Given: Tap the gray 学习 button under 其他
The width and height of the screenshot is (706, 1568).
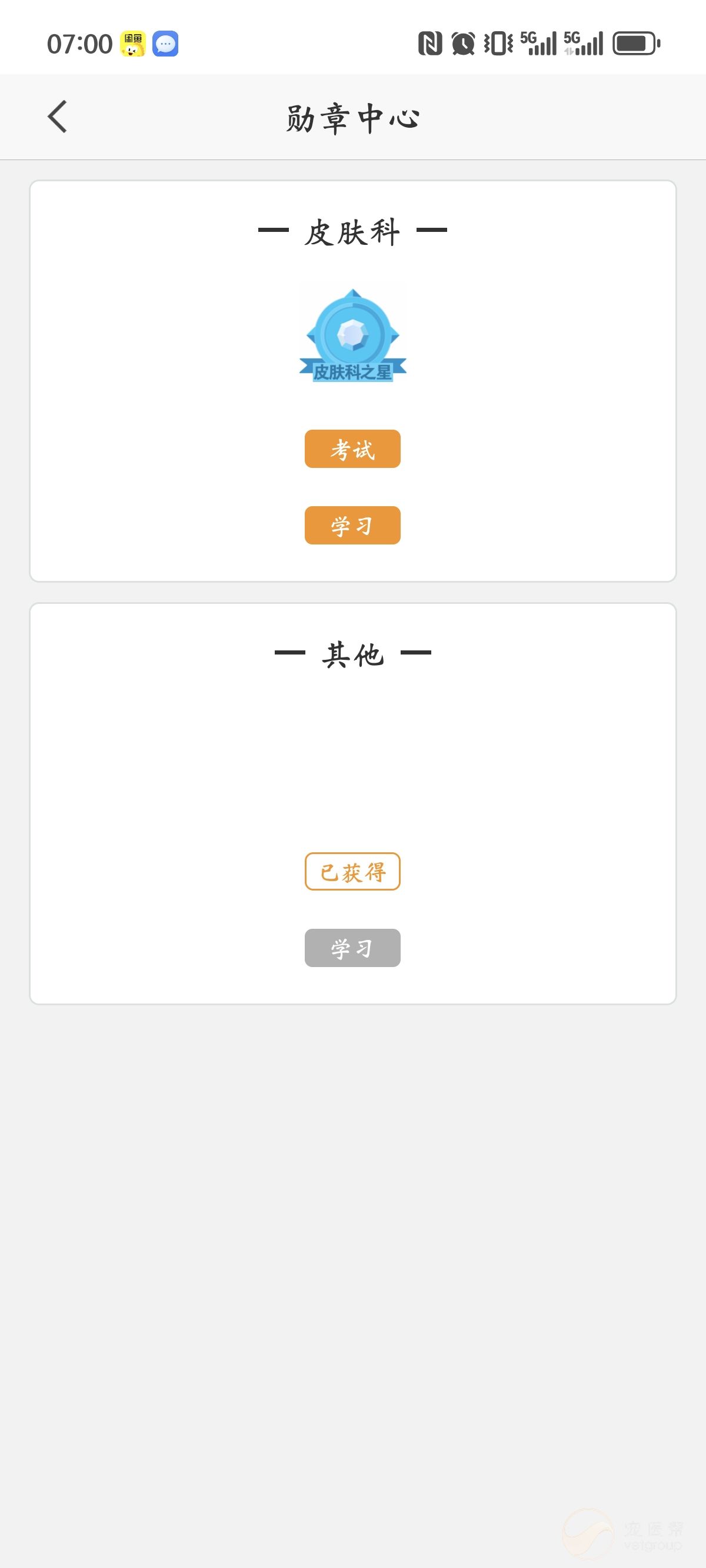Looking at the screenshot, I should tap(352, 948).
